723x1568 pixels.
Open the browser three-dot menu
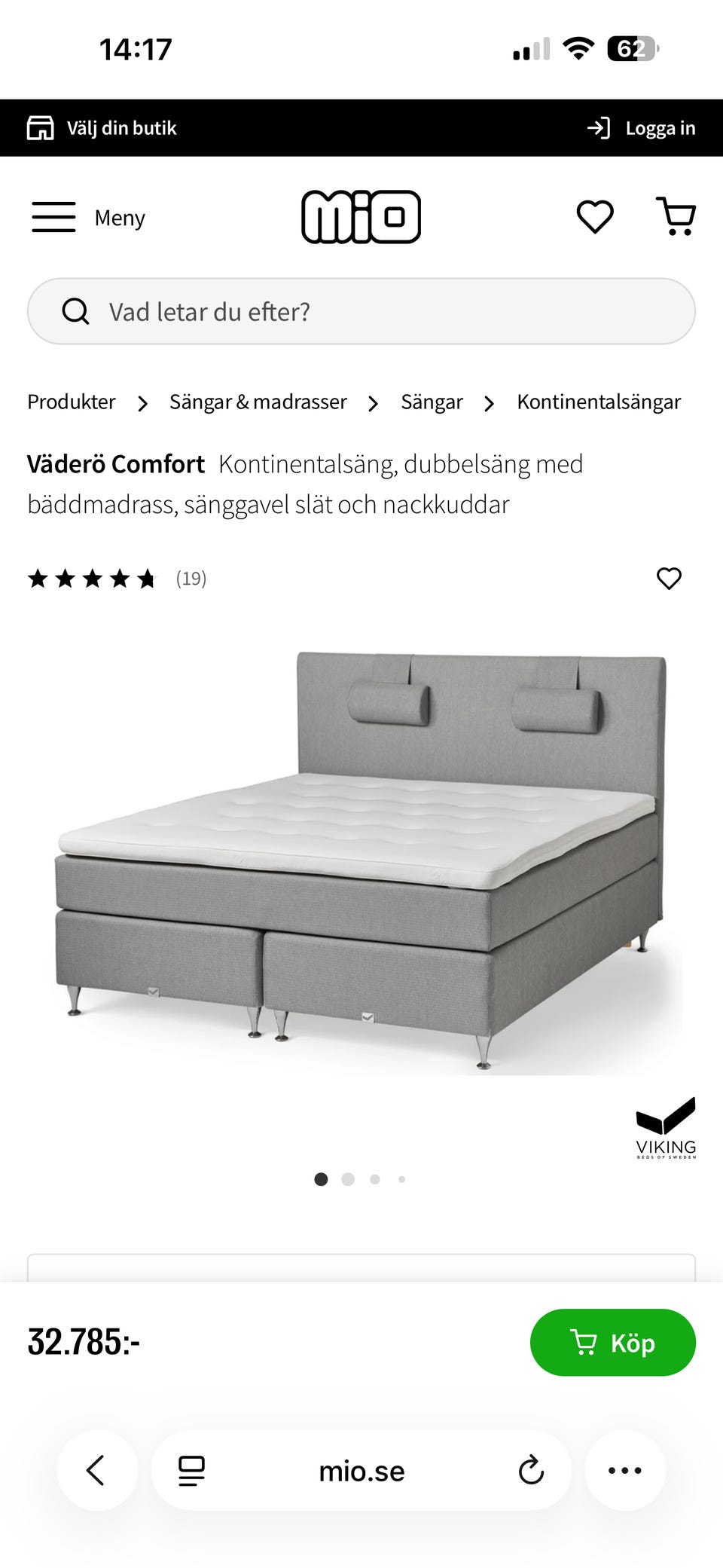tap(625, 1470)
